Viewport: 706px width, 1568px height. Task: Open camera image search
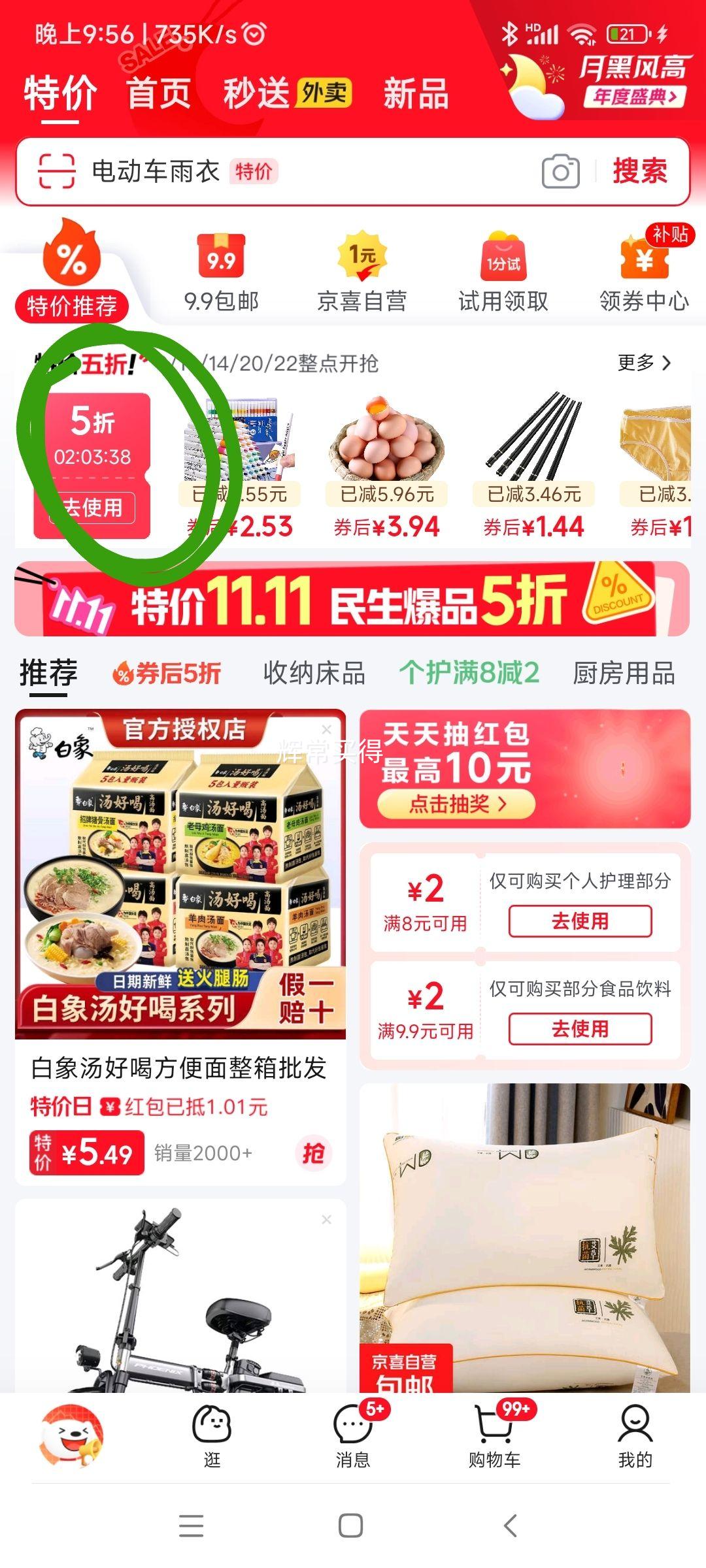[560, 172]
